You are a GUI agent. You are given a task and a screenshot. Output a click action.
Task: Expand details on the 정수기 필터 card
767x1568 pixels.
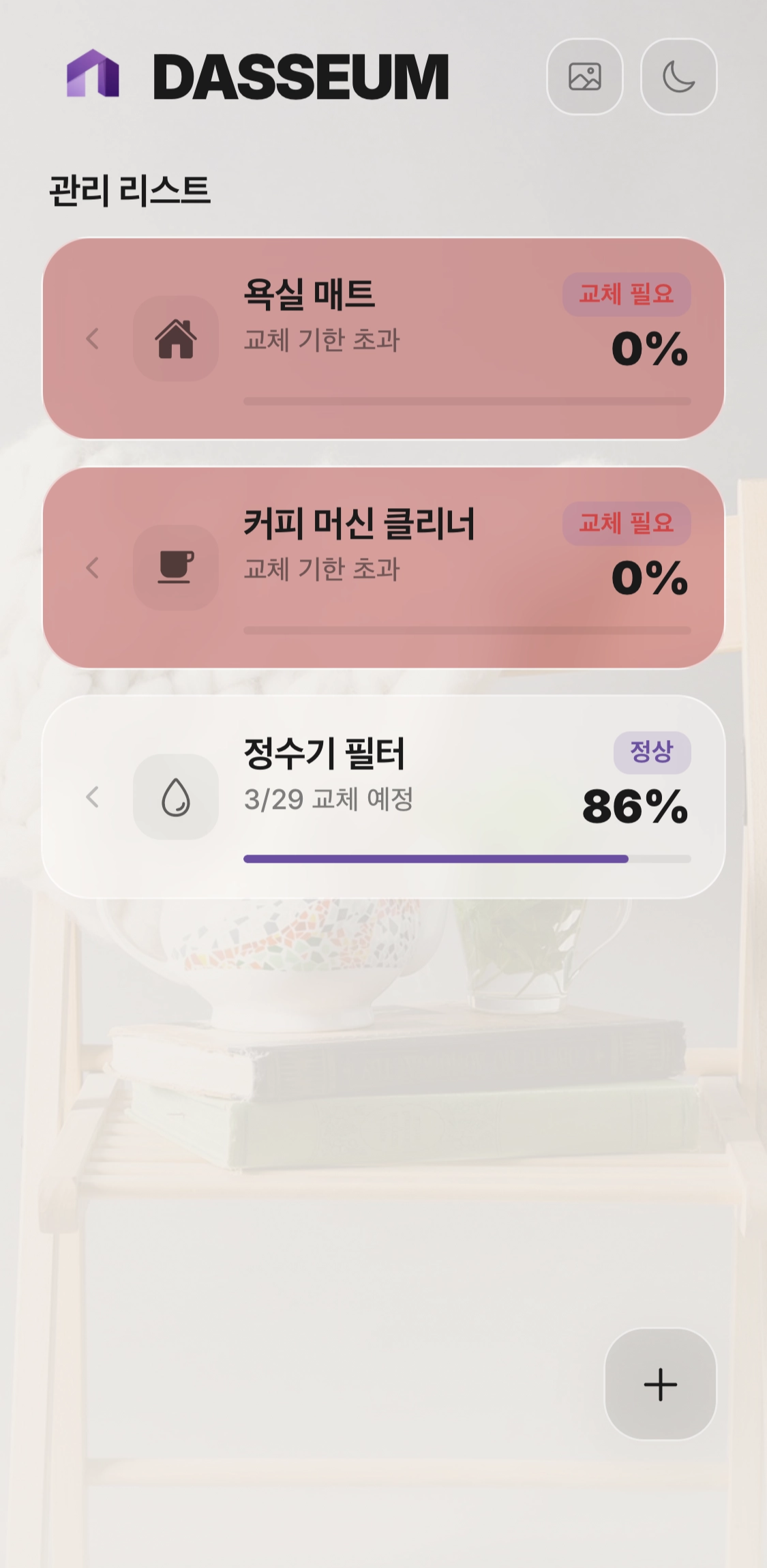click(93, 797)
